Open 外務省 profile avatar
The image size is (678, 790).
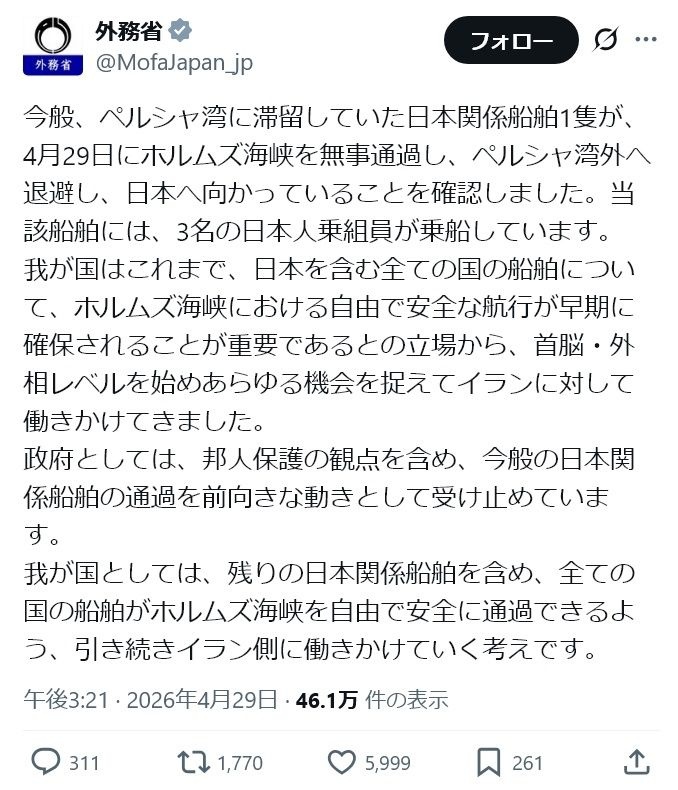click(x=53, y=46)
